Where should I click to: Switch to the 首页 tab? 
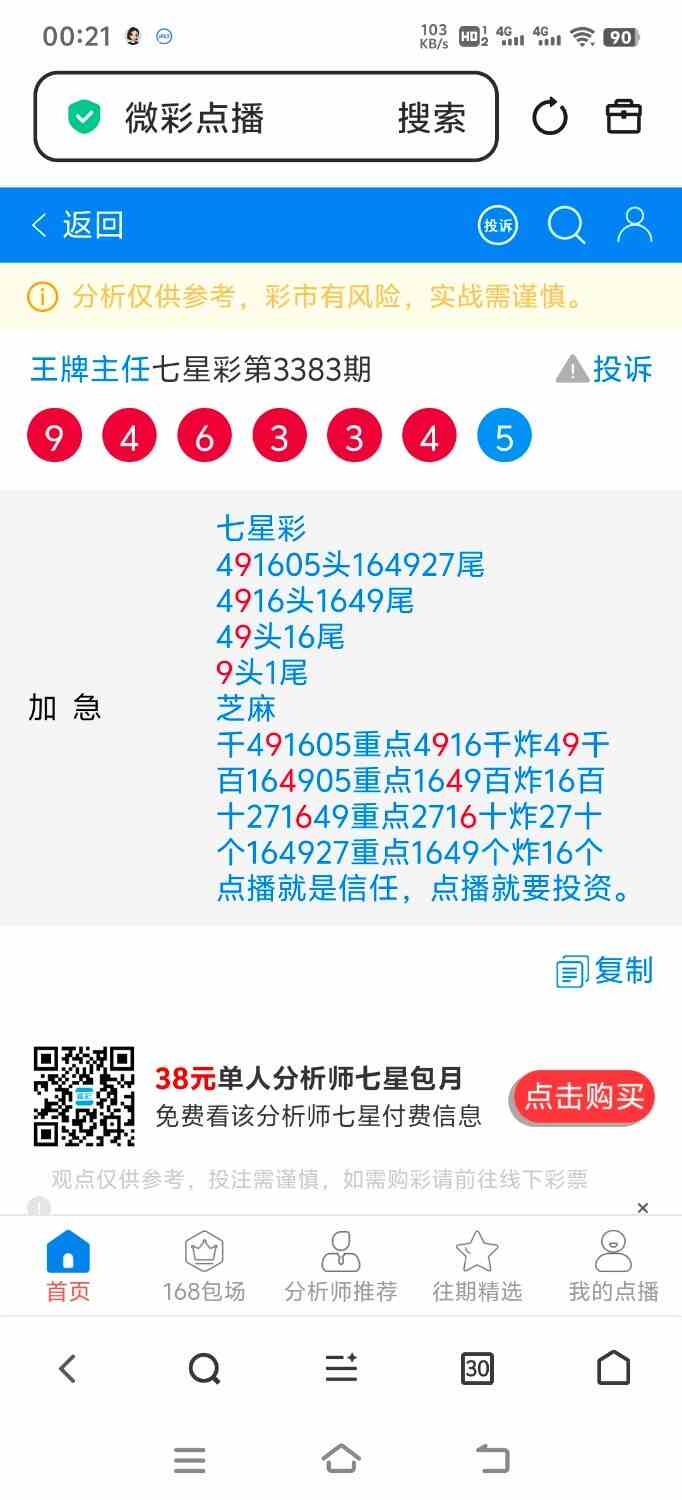pos(68,1266)
